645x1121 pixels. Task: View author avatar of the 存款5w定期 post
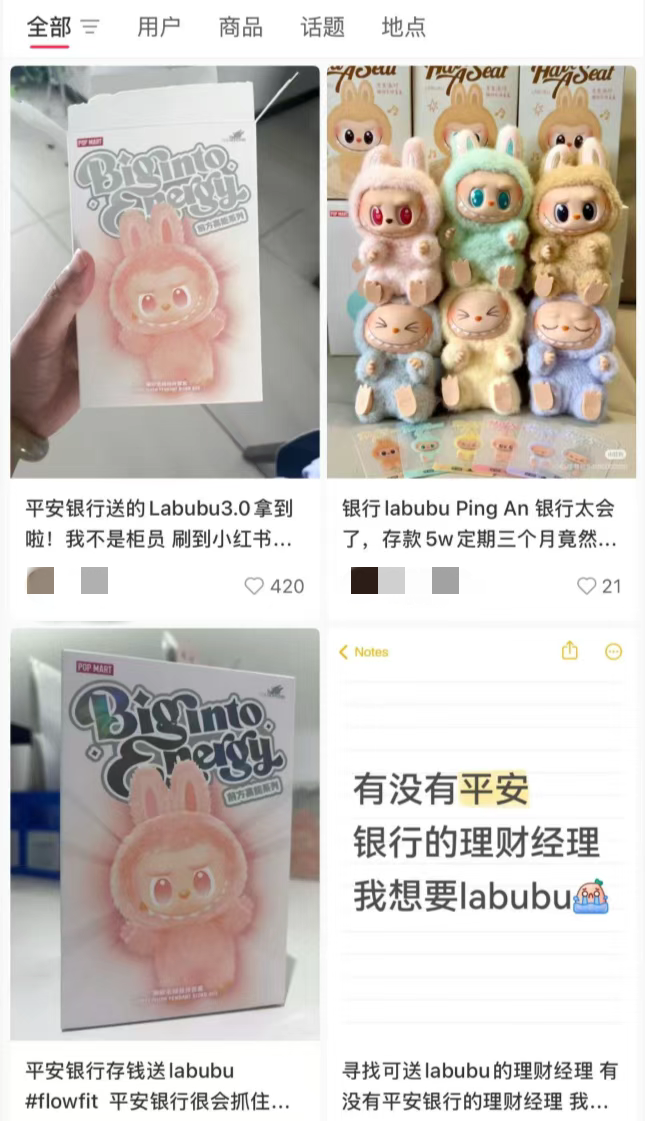coord(365,581)
